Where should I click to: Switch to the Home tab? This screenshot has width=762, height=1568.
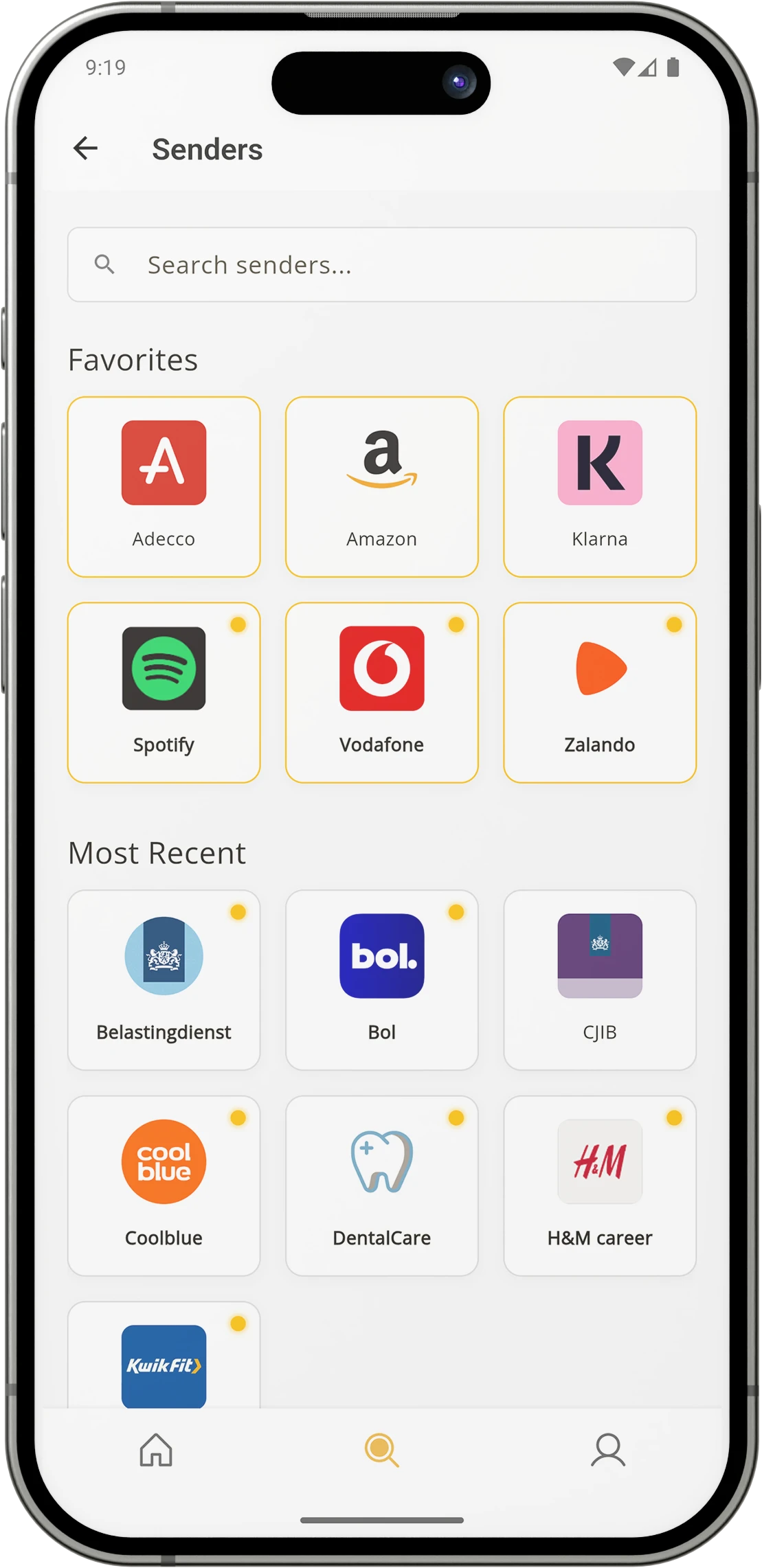(x=156, y=1450)
